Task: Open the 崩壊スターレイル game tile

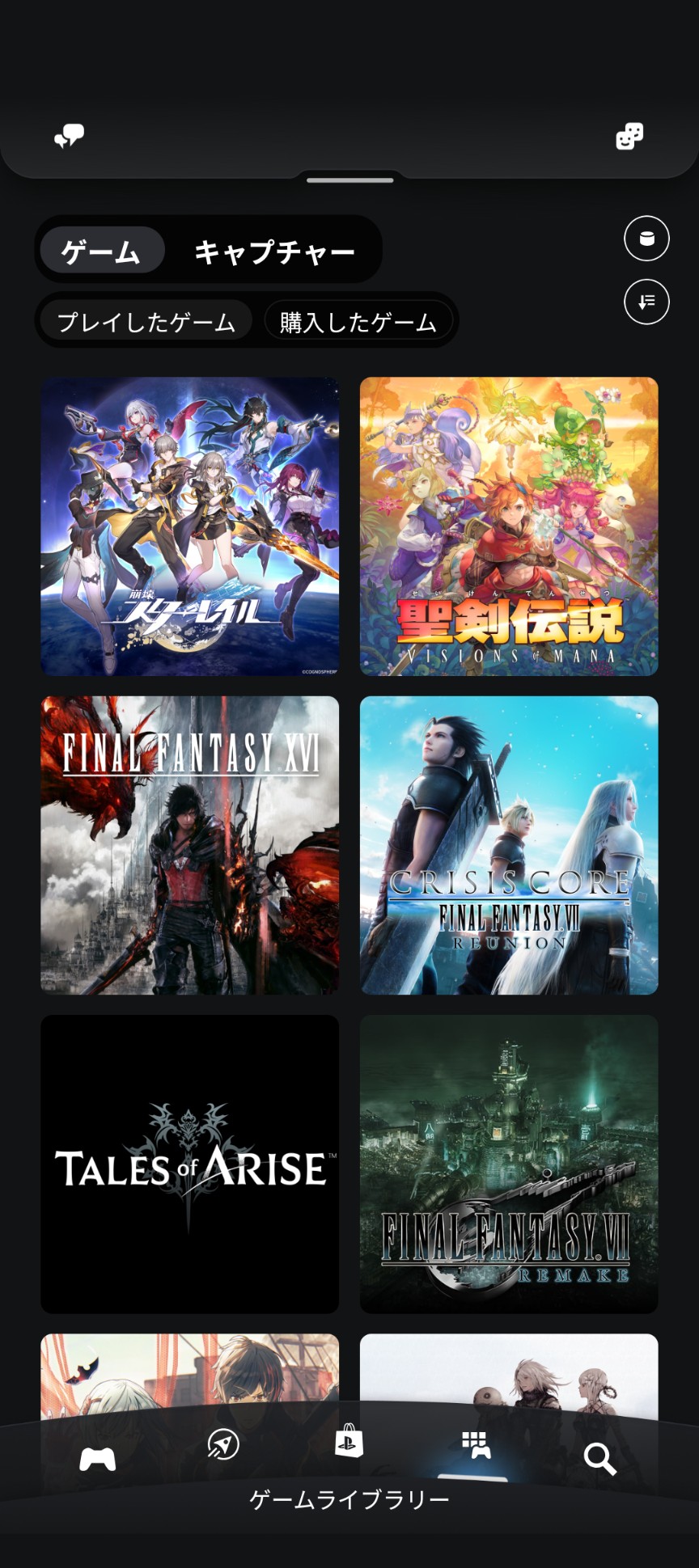Action: [190, 526]
